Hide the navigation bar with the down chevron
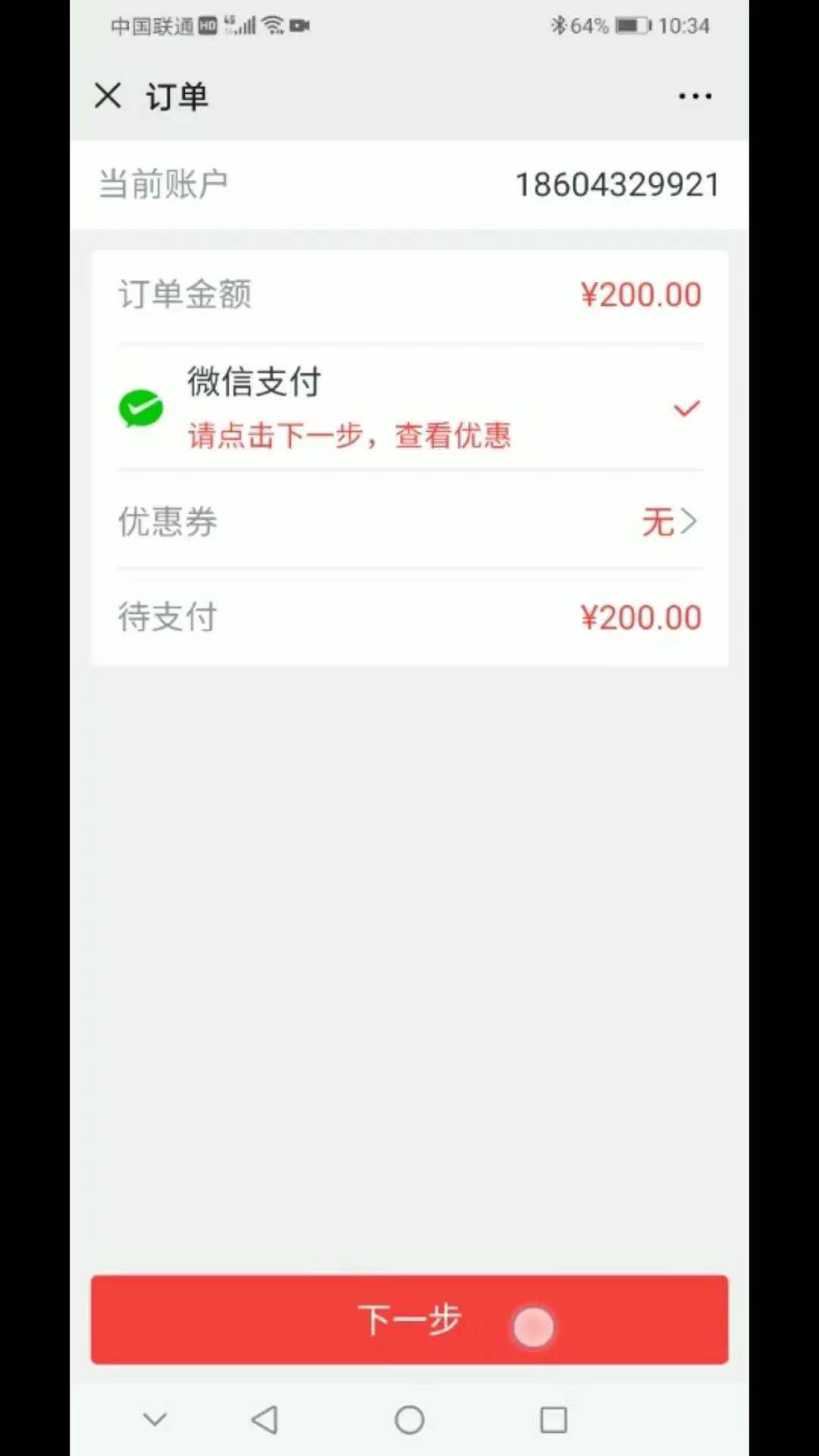Image resolution: width=819 pixels, height=1456 pixels. point(155,1420)
